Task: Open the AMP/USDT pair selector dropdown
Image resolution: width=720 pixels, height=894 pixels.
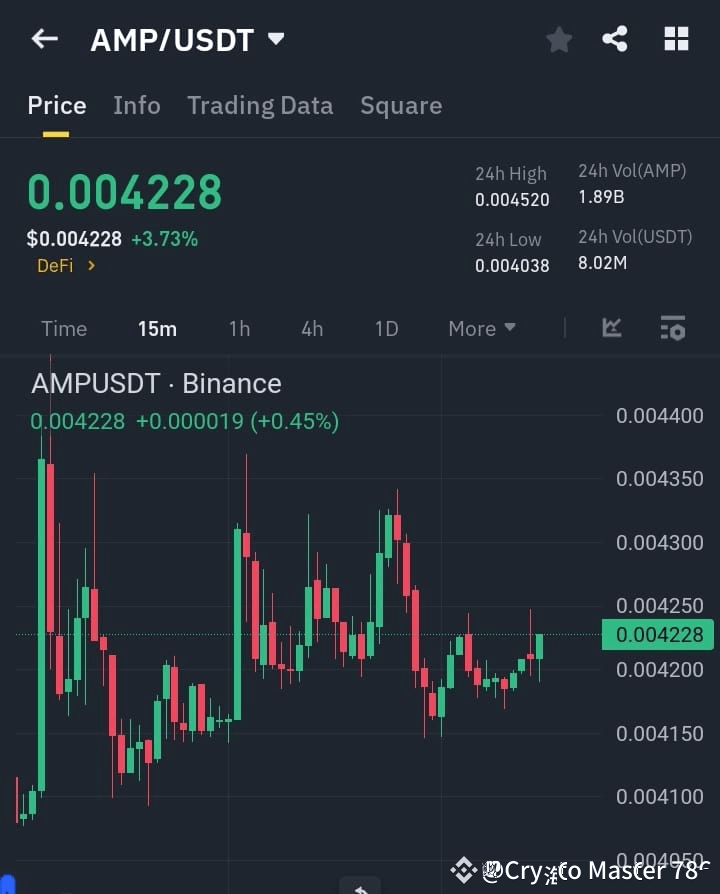Action: pos(188,40)
